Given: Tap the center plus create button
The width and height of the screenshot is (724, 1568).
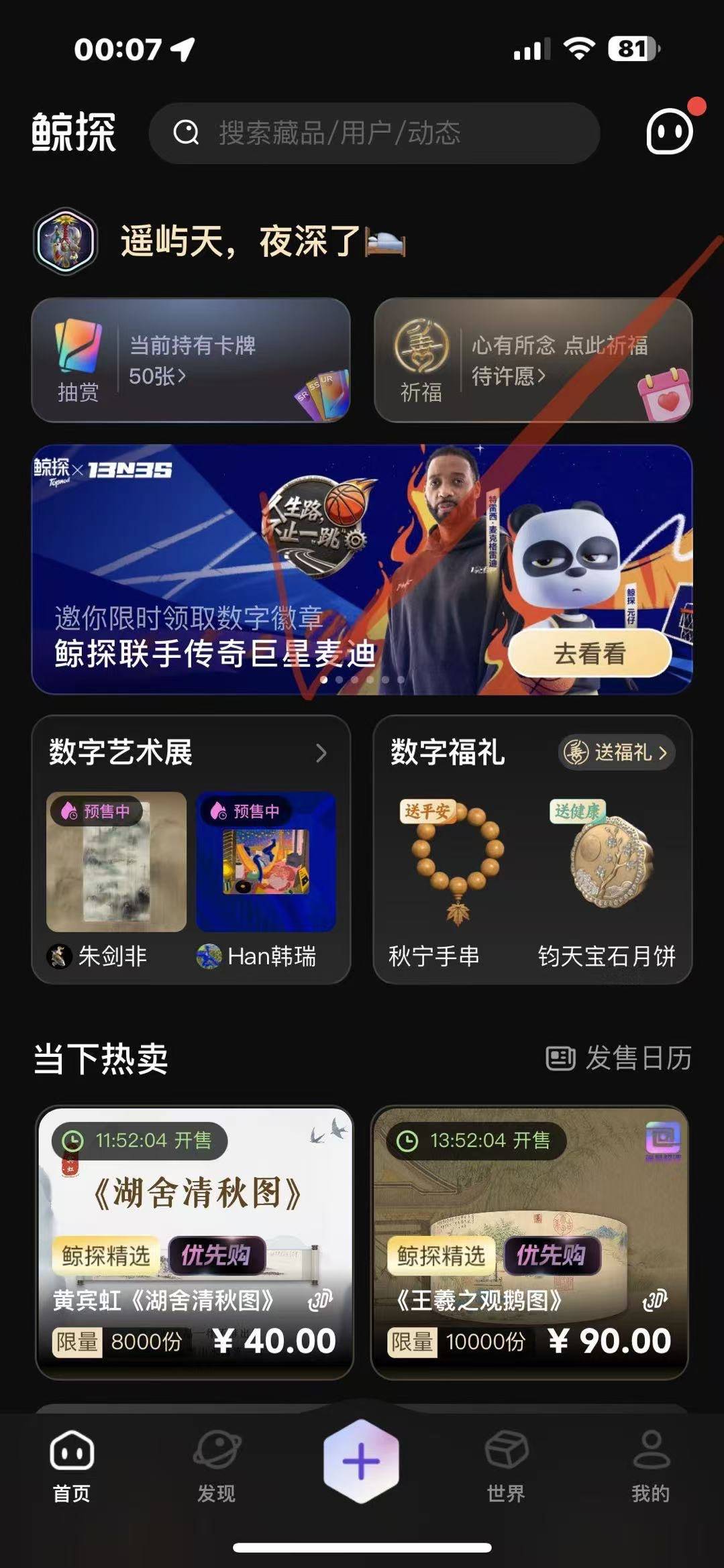Looking at the screenshot, I should point(362,1461).
